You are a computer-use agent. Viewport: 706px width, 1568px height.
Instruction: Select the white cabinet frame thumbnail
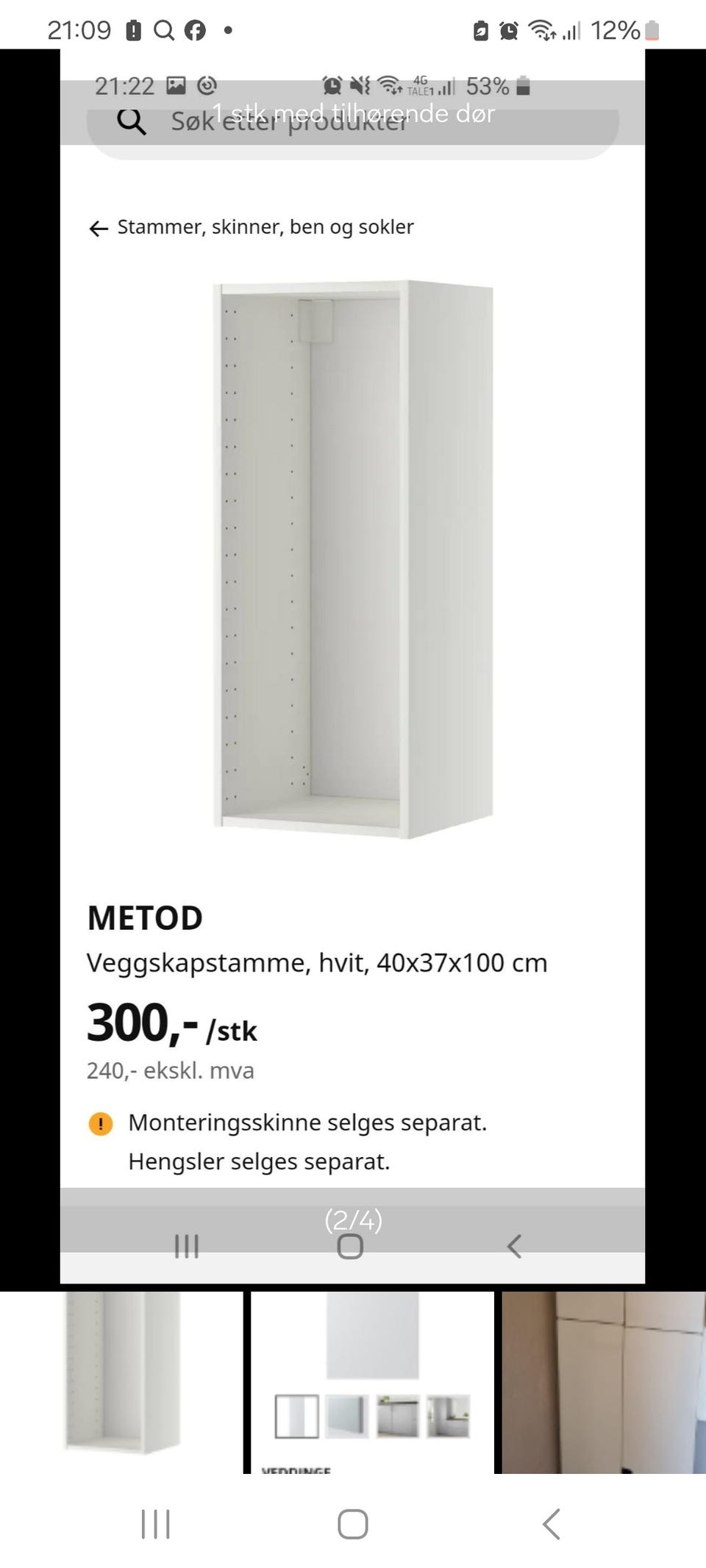pos(121,1382)
